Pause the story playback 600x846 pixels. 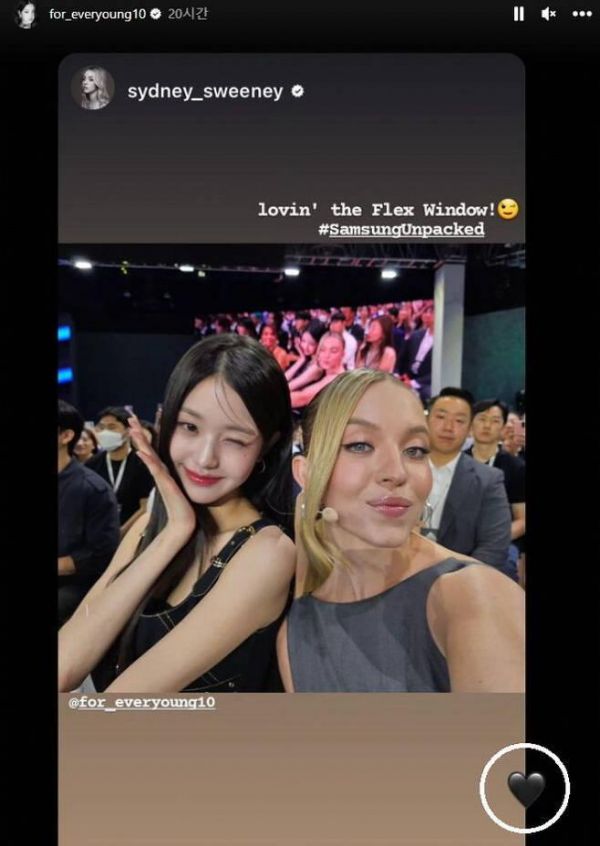(518, 14)
